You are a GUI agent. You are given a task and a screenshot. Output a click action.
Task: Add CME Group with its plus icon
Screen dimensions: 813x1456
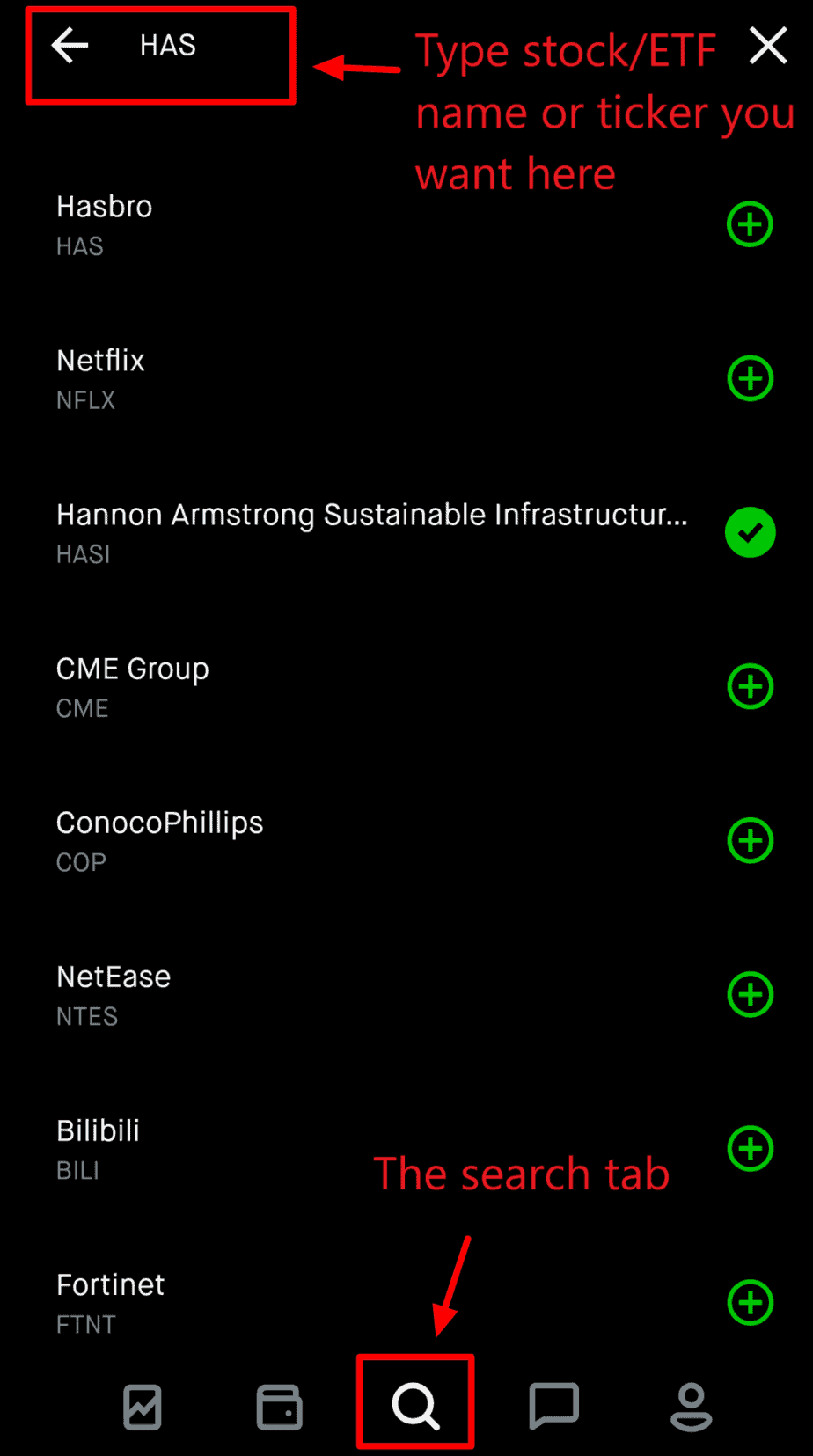750,686
